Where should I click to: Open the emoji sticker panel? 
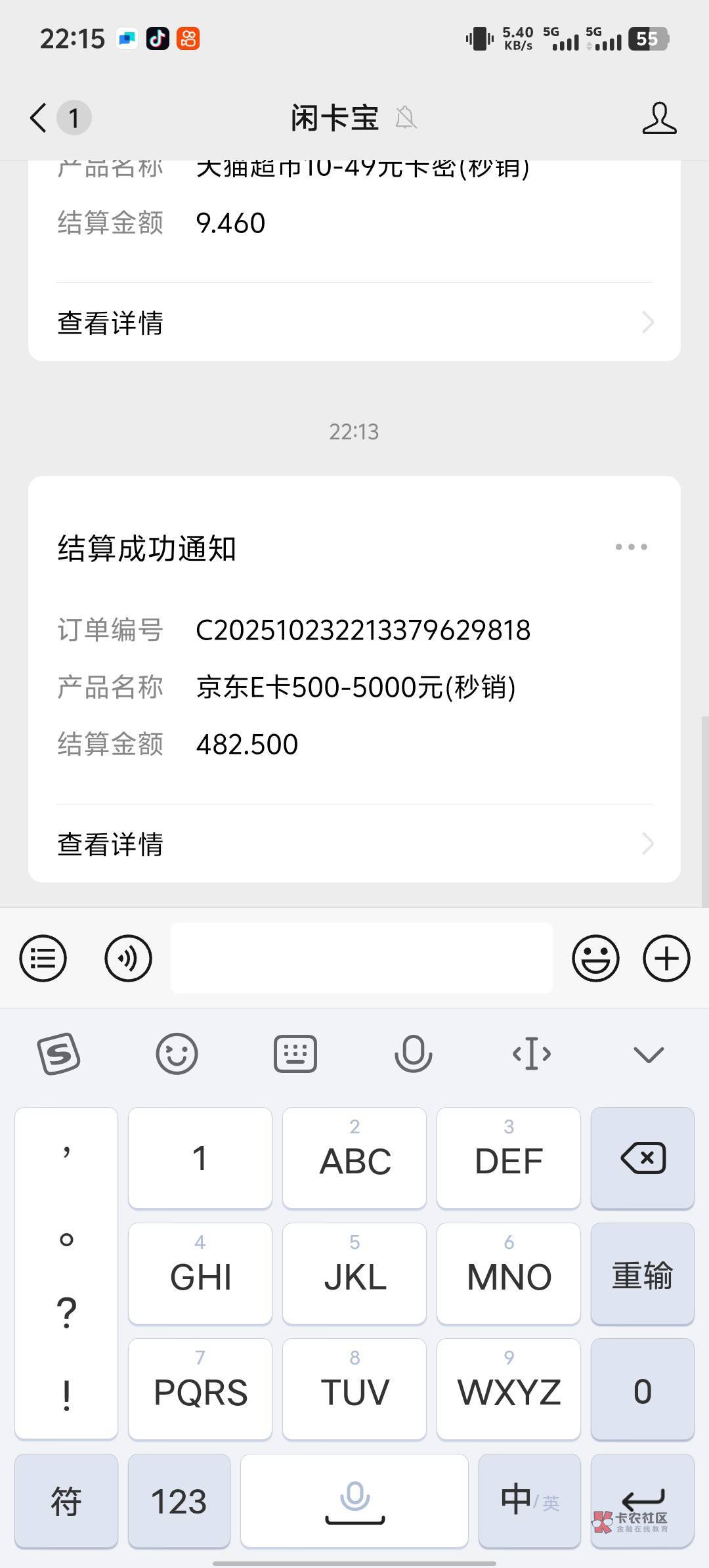coord(595,958)
